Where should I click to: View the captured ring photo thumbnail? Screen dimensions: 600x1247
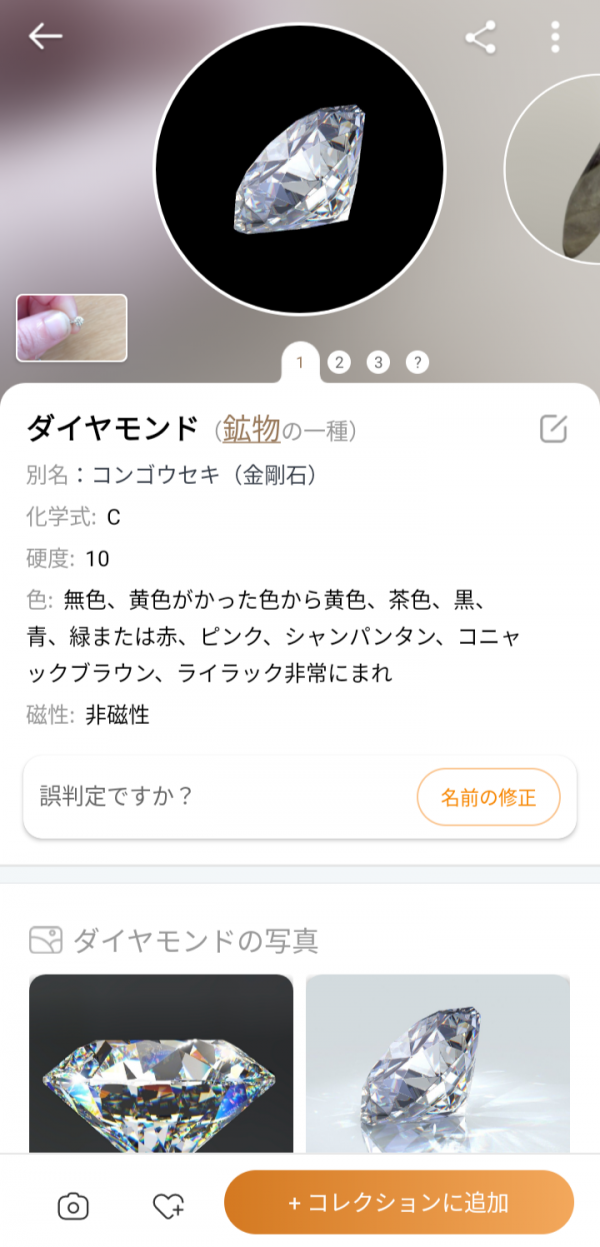[72, 327]
